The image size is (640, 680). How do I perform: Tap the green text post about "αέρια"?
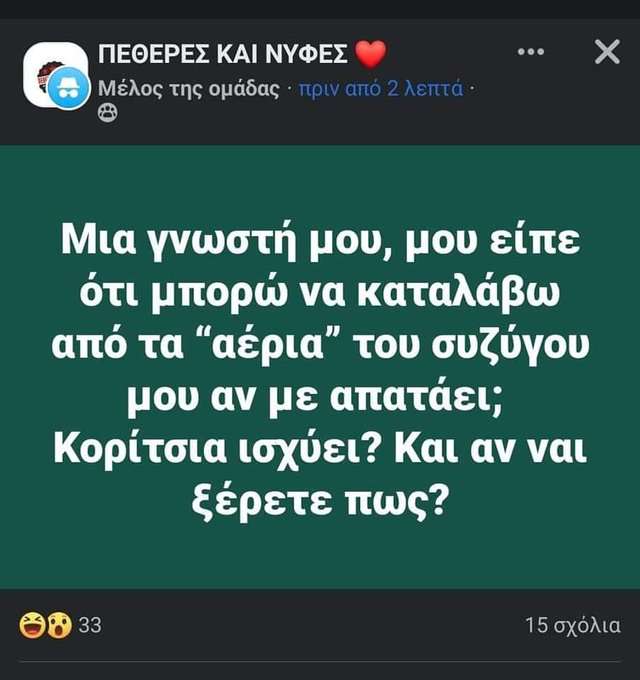click(x=320, y=367)
